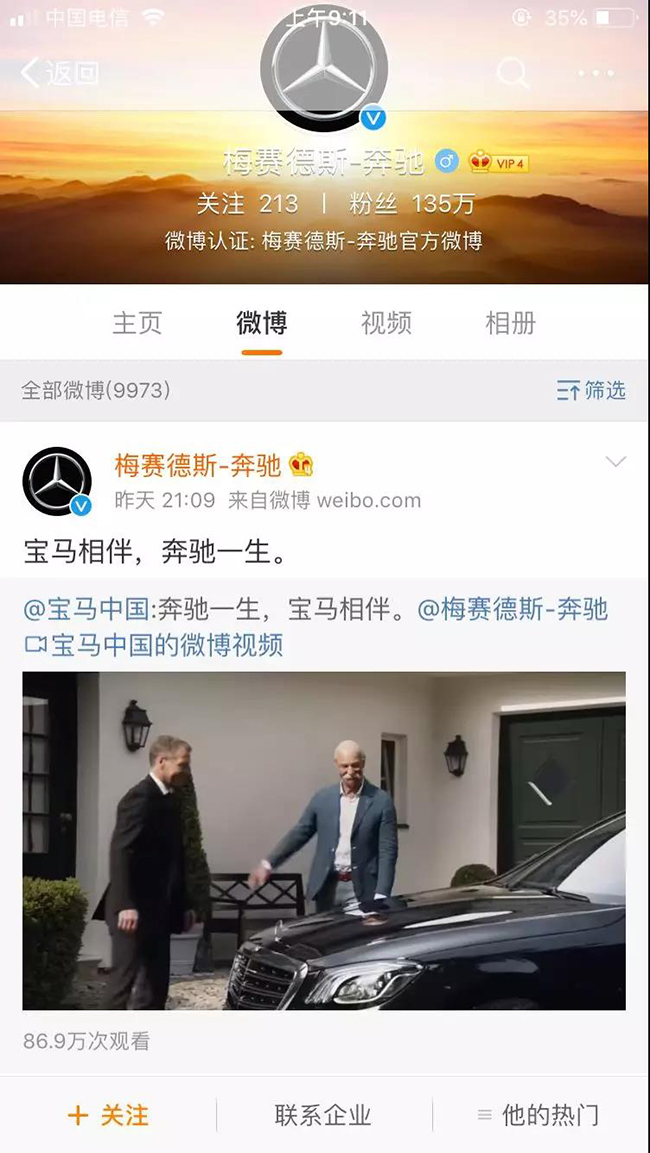Play the reposted BMW video
Viewport: 650px width, 1153px height.
point(324,840)
